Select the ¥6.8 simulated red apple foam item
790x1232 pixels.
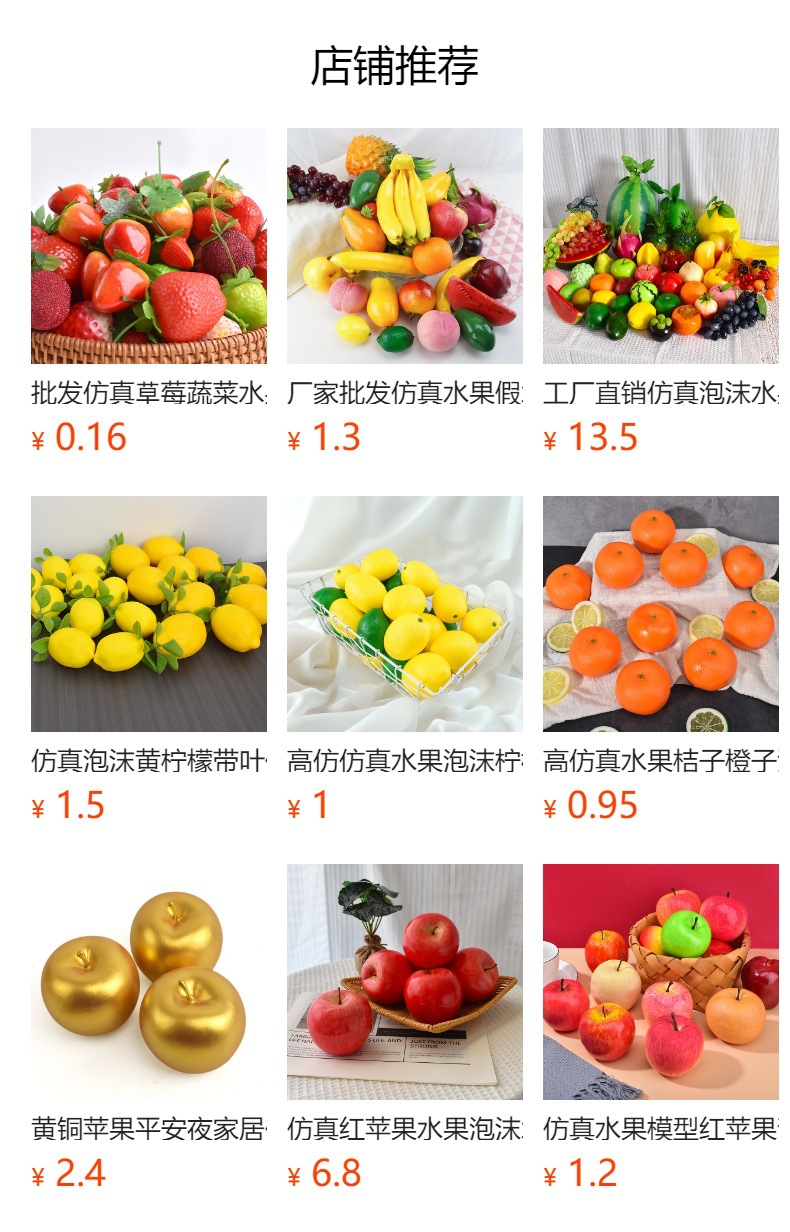(405, 982)
